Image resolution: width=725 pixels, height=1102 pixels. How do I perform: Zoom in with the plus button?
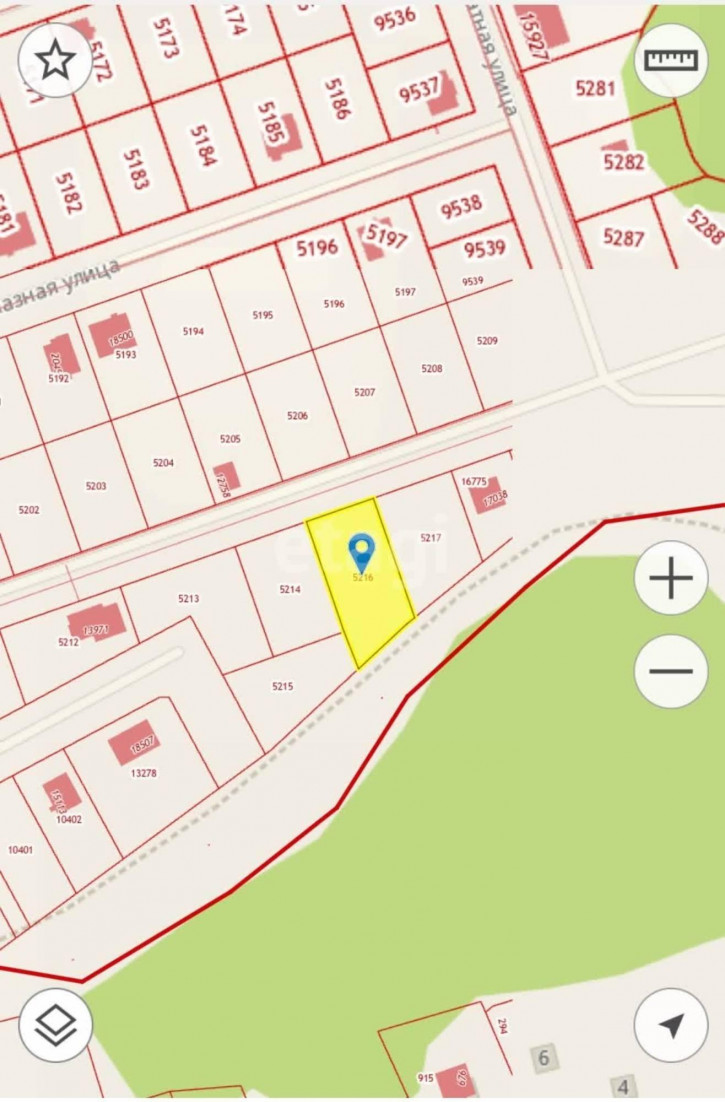671,578
